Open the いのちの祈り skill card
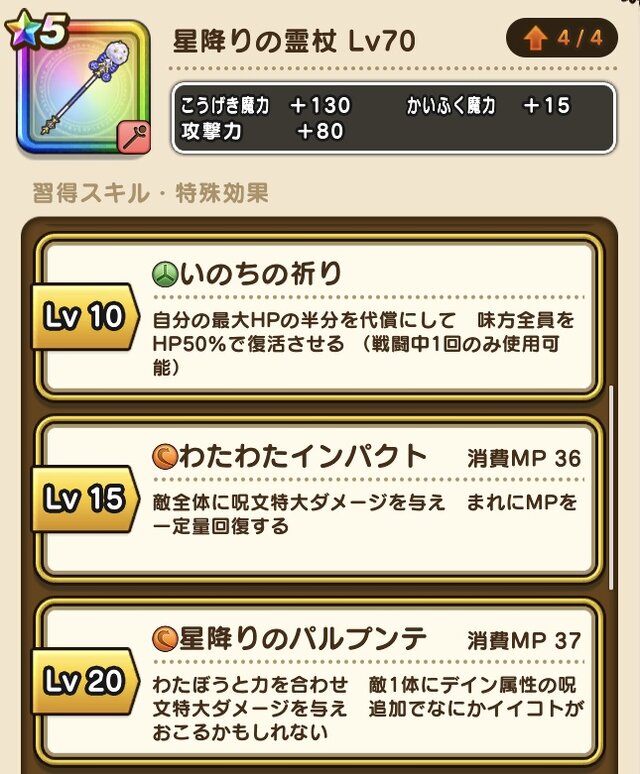This screenshot has height=774, width=640. coord(320,317)
